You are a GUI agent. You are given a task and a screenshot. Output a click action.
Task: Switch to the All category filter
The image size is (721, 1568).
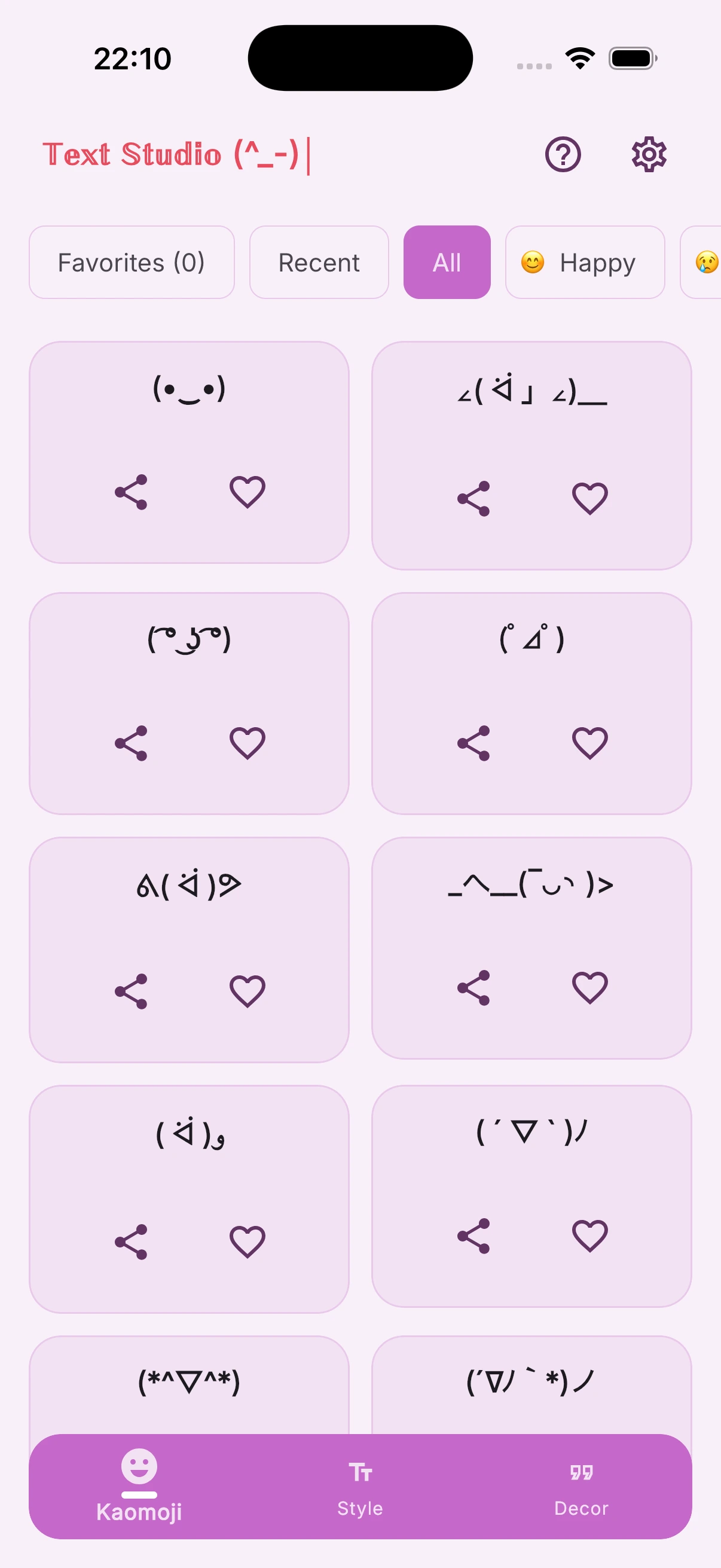click(447, 263)
